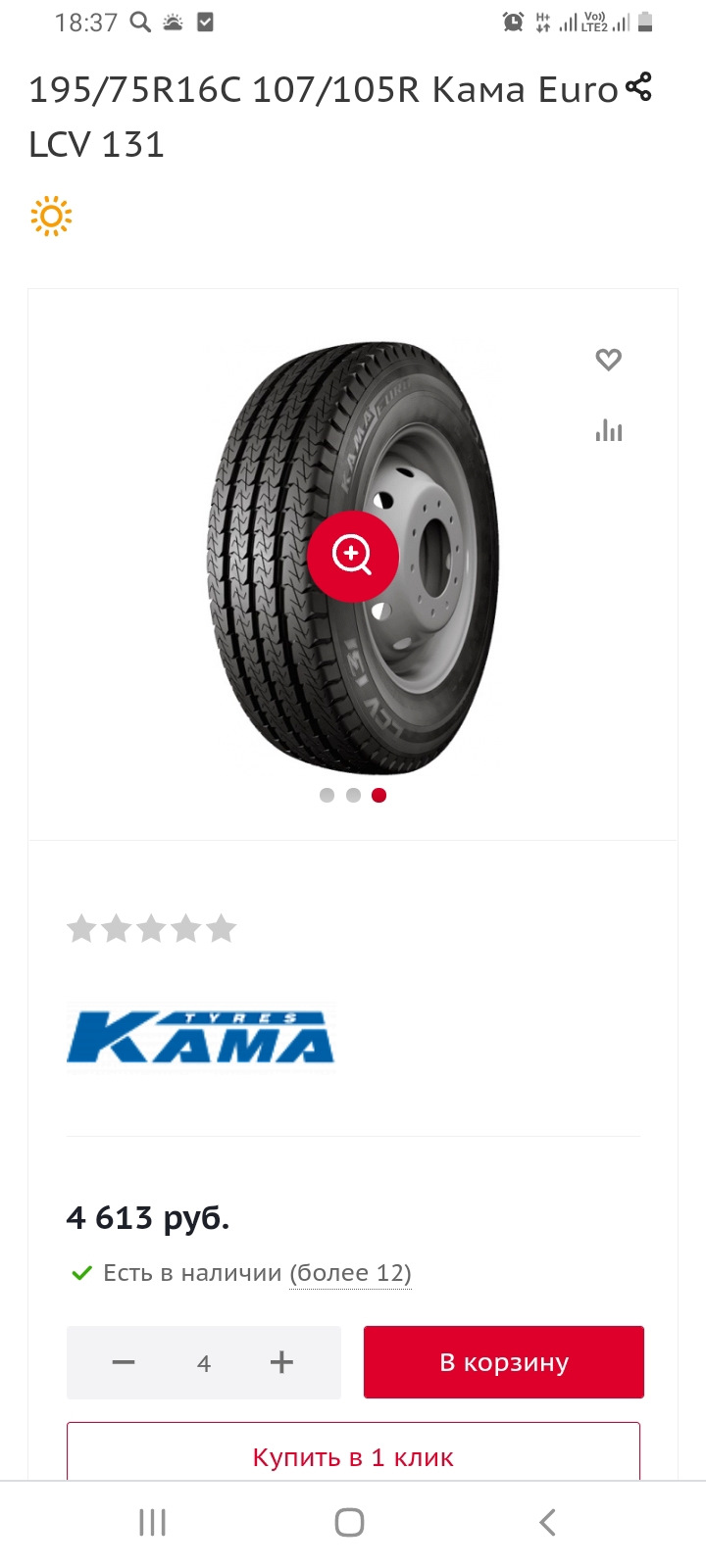Add tire to favorites with heart icon
Viewport: 706px width, 1568px height.
[609, 360]
